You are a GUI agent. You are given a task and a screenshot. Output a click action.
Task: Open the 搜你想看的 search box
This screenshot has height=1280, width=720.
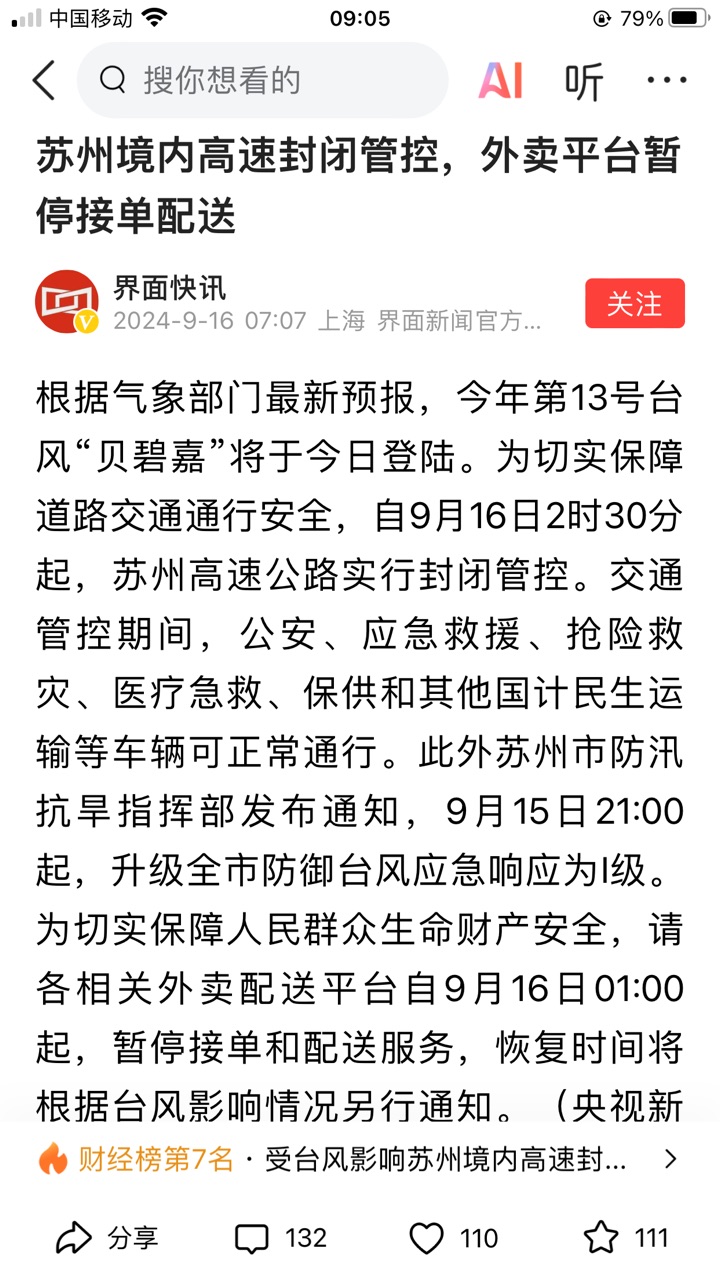tap(262, 80)
